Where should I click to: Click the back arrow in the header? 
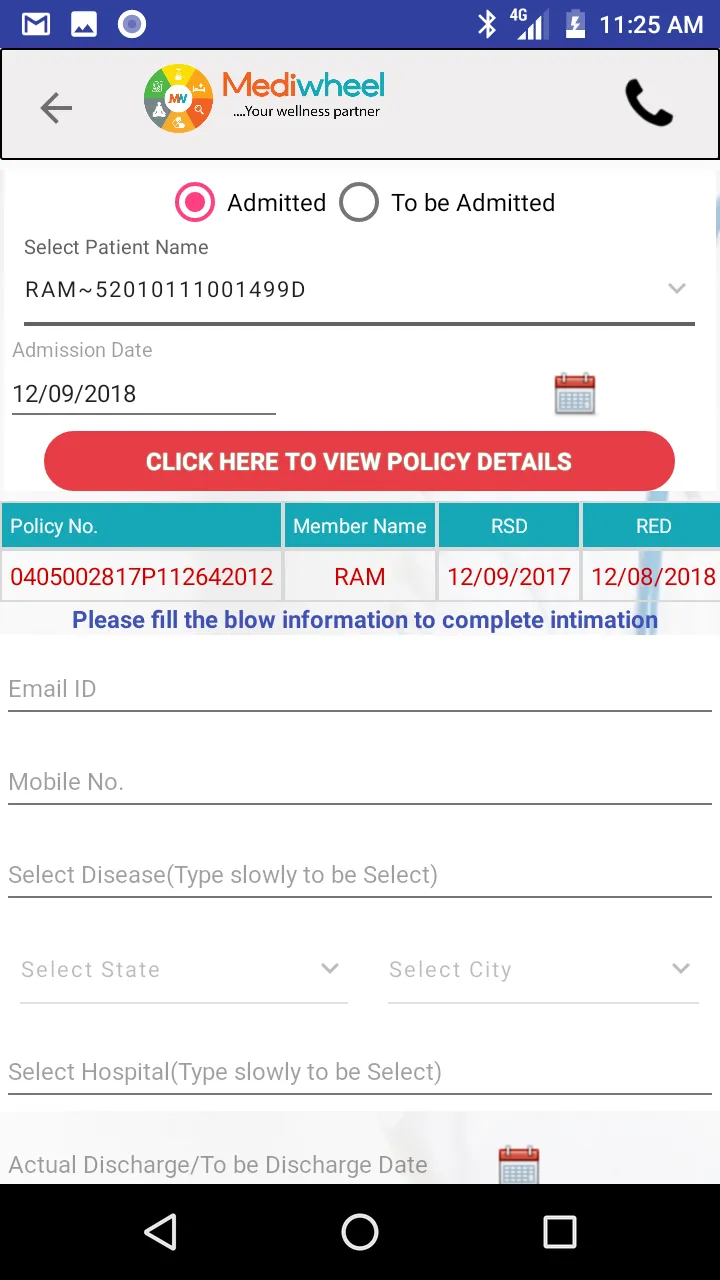tap(56, 107)
